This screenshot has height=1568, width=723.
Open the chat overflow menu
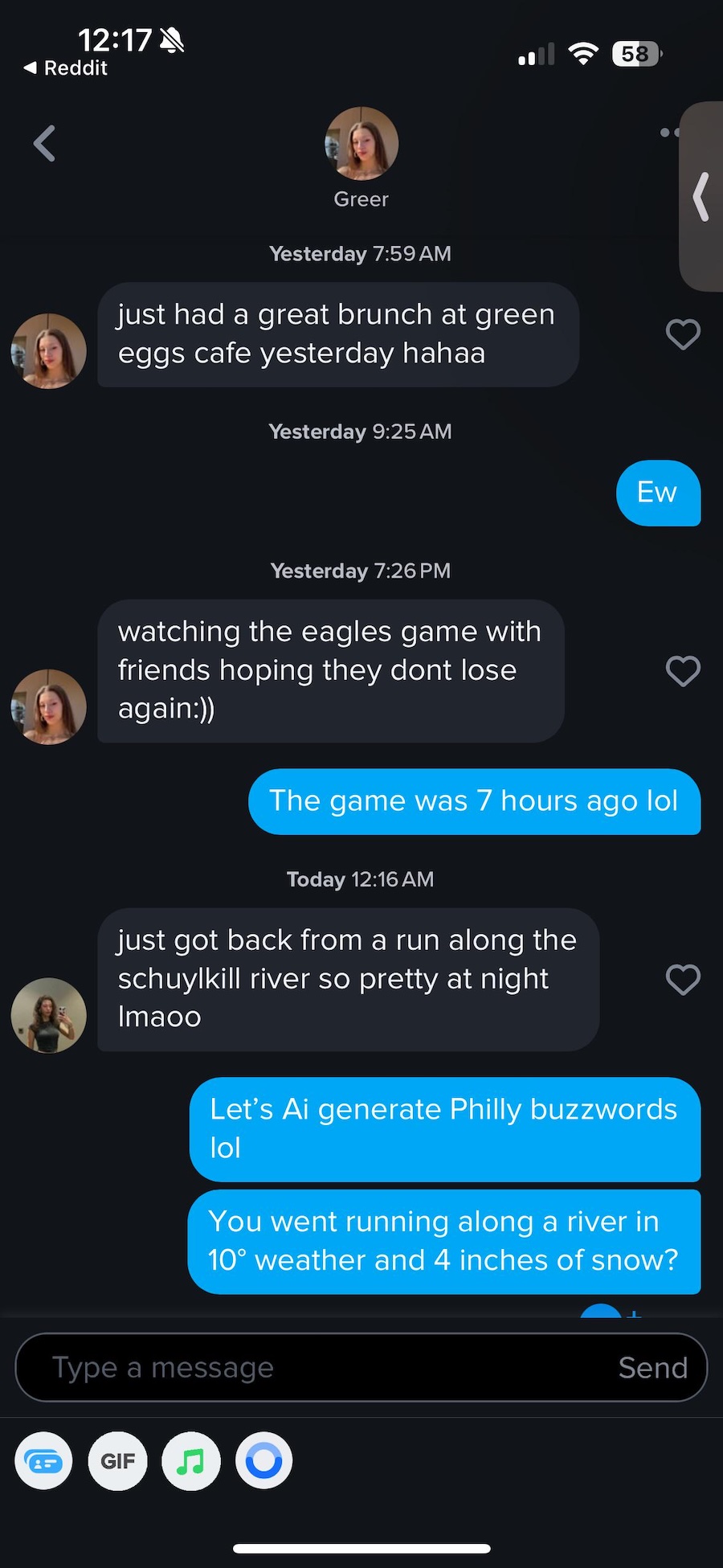click(668, 133)
